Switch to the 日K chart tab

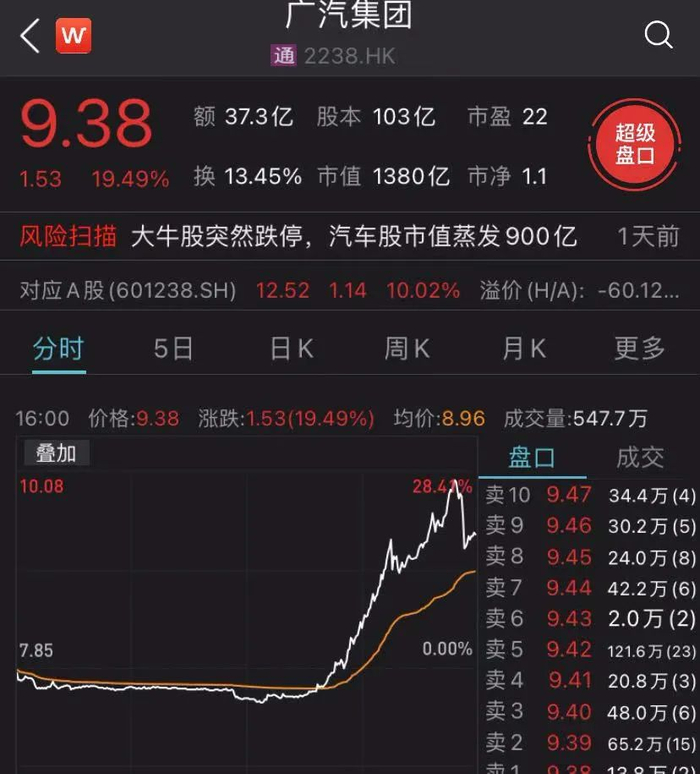click(x=291, y=349)
